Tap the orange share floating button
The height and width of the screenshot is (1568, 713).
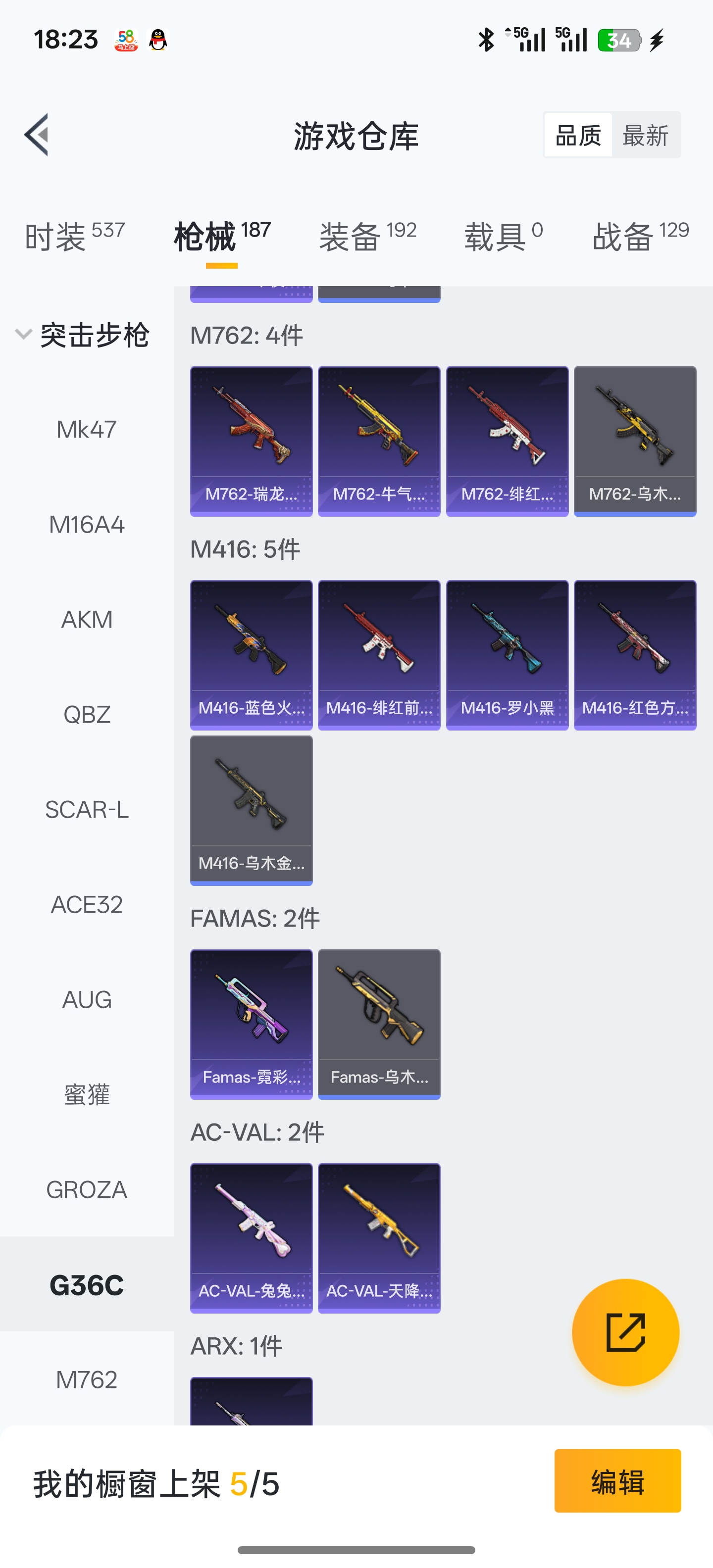(625, 1332)
